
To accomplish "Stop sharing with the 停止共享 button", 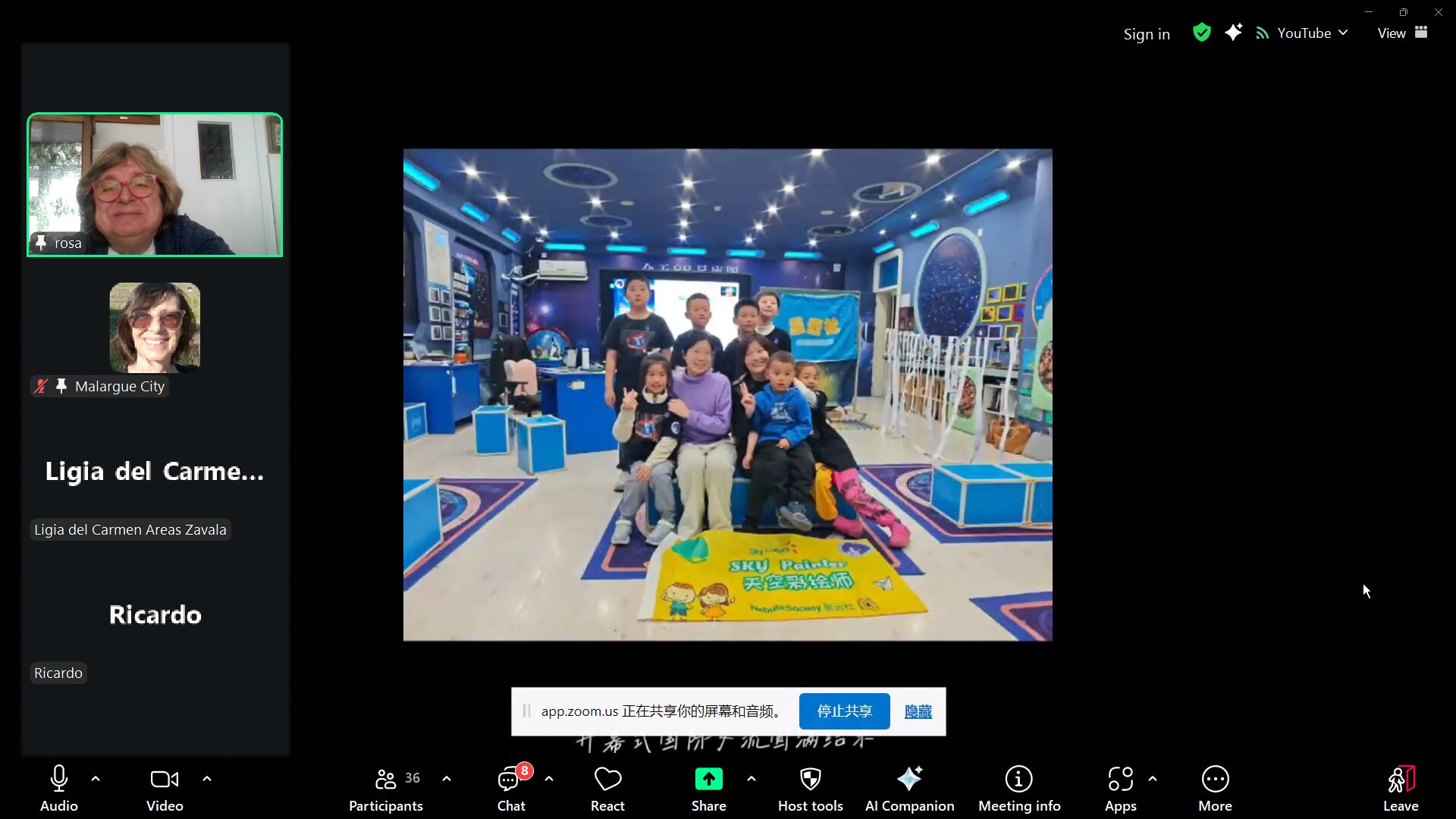I will [844, 711].
